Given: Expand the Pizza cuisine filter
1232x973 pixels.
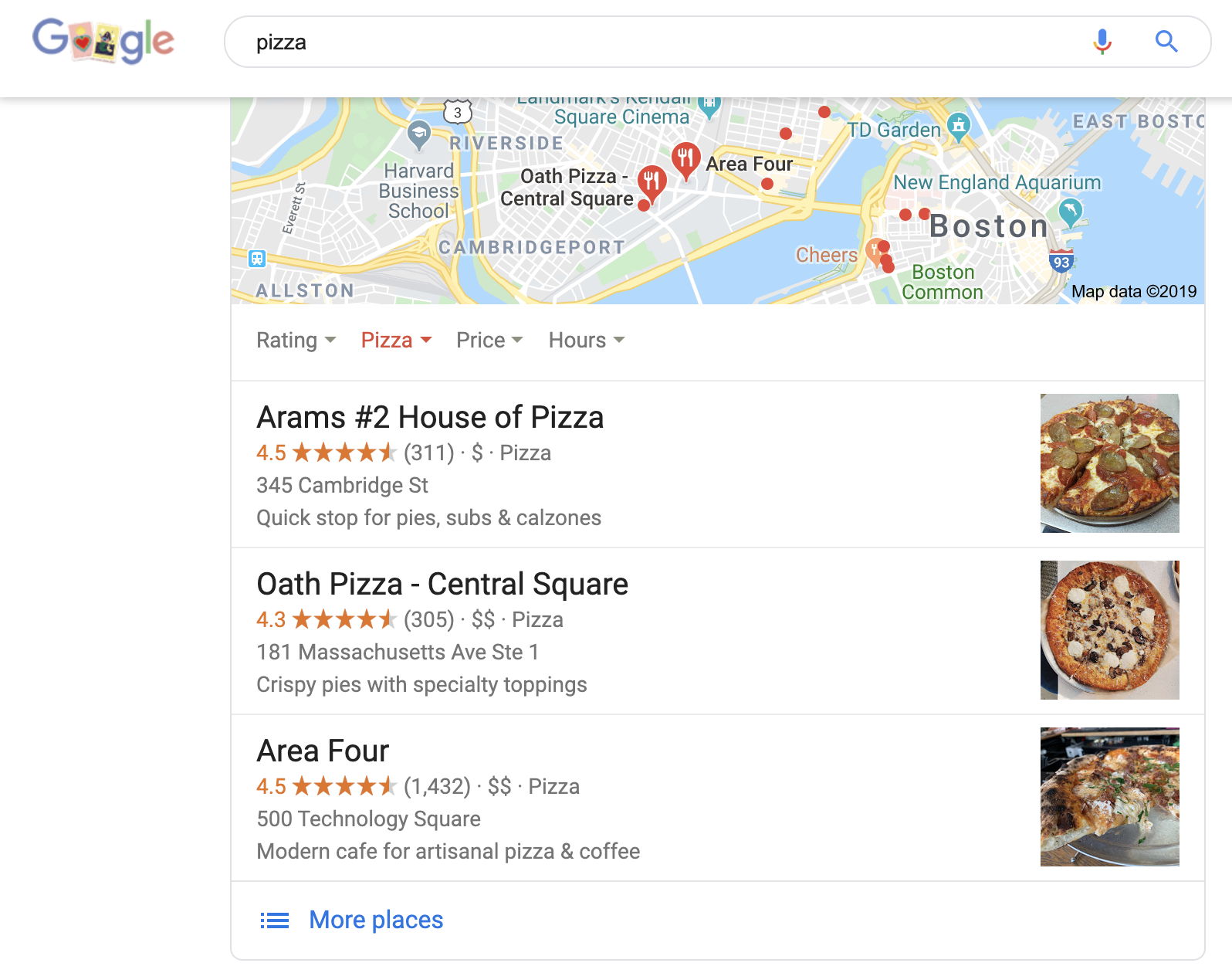Looking at the screenshot, I should 396,341.
